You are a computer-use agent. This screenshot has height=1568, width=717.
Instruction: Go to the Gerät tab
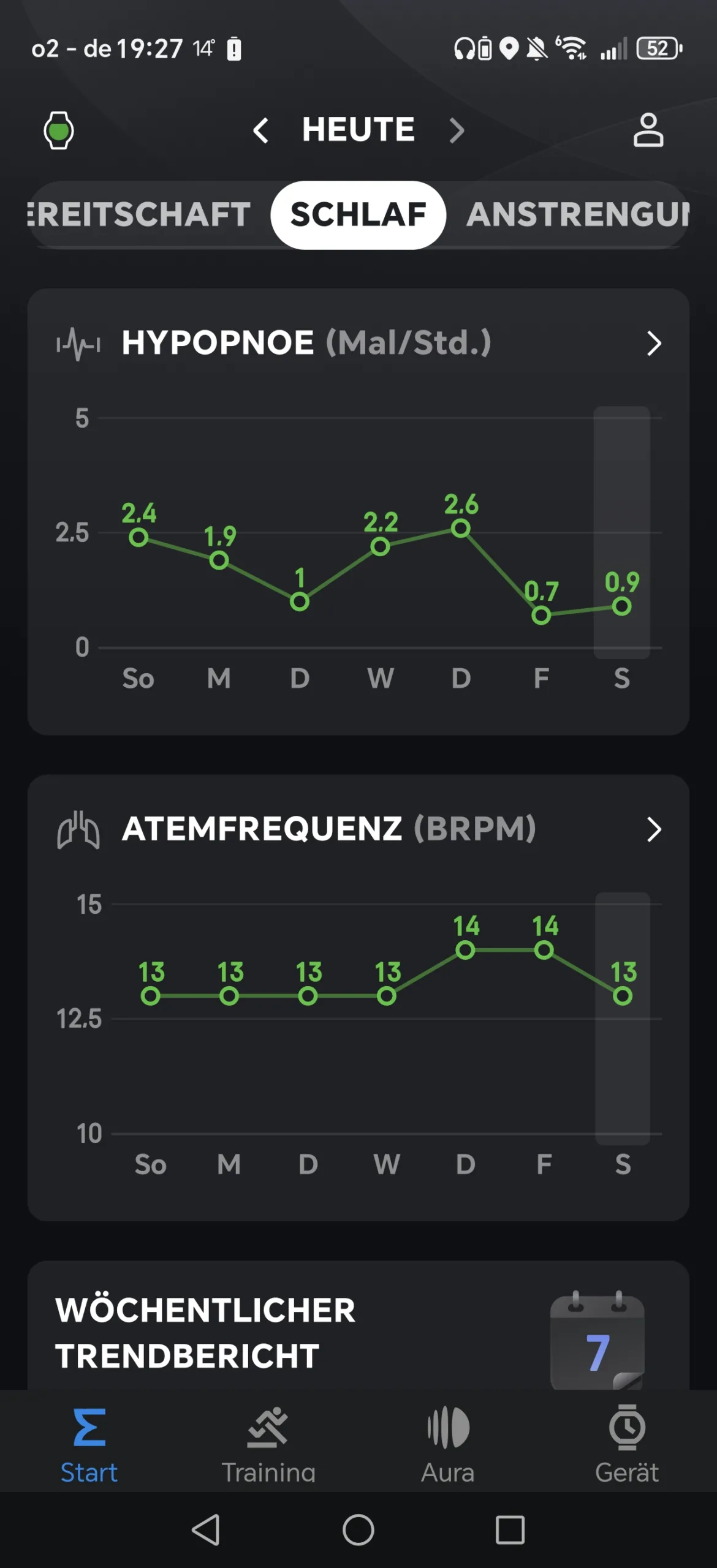[627, 1444]
